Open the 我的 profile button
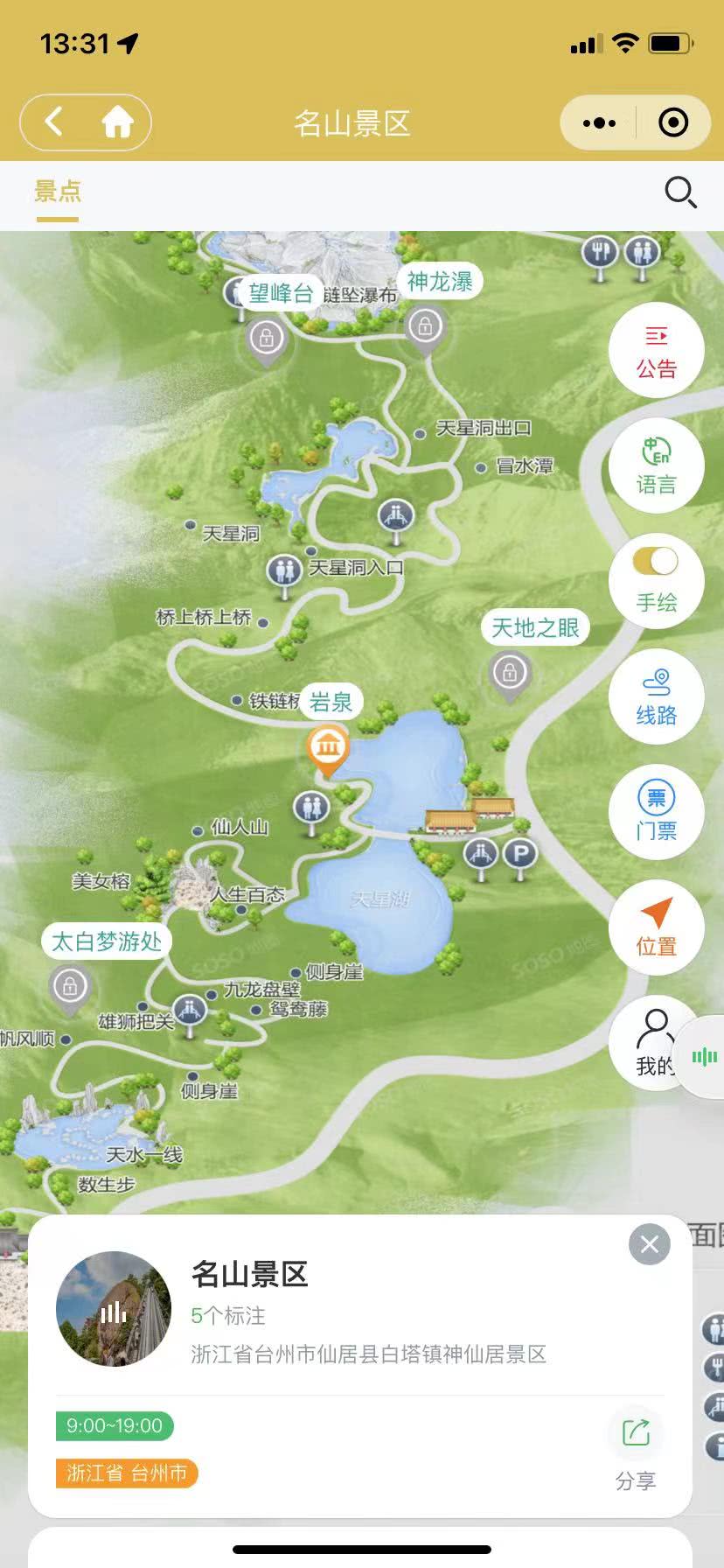The width and height of the screenshot is (724, 1568). [x=654, y=1043]
